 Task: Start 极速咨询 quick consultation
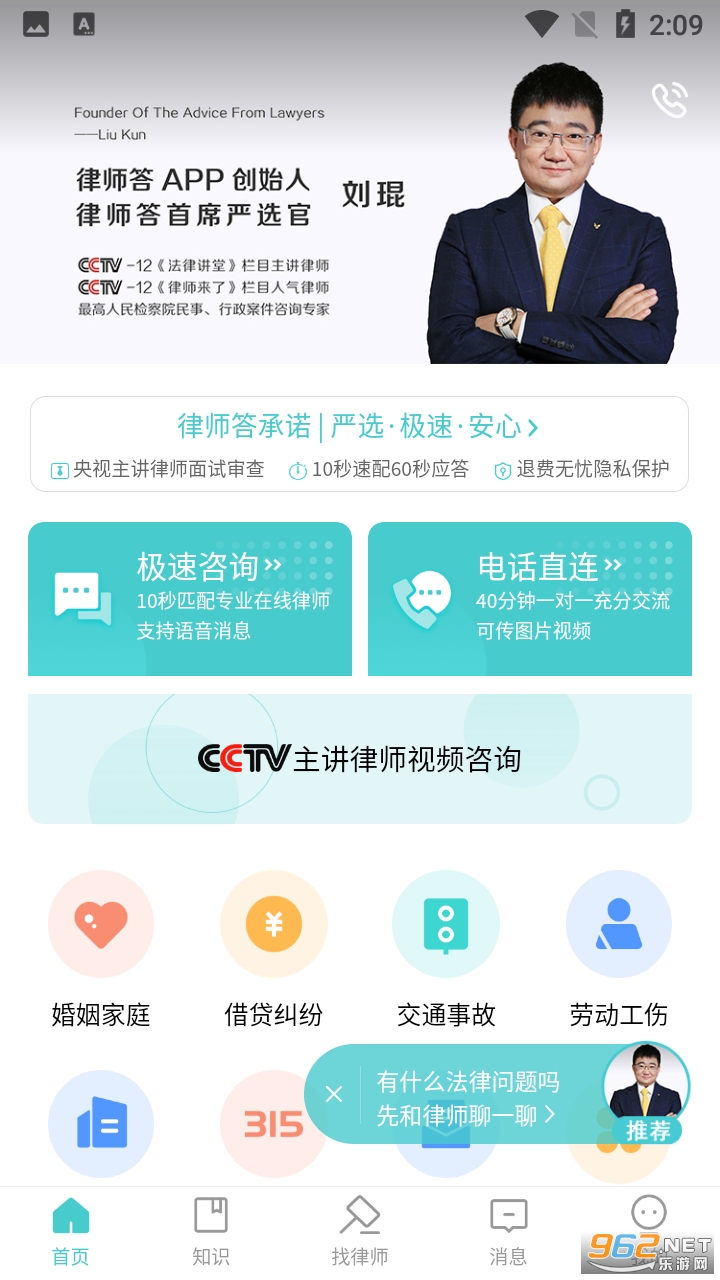click(190, 598)
